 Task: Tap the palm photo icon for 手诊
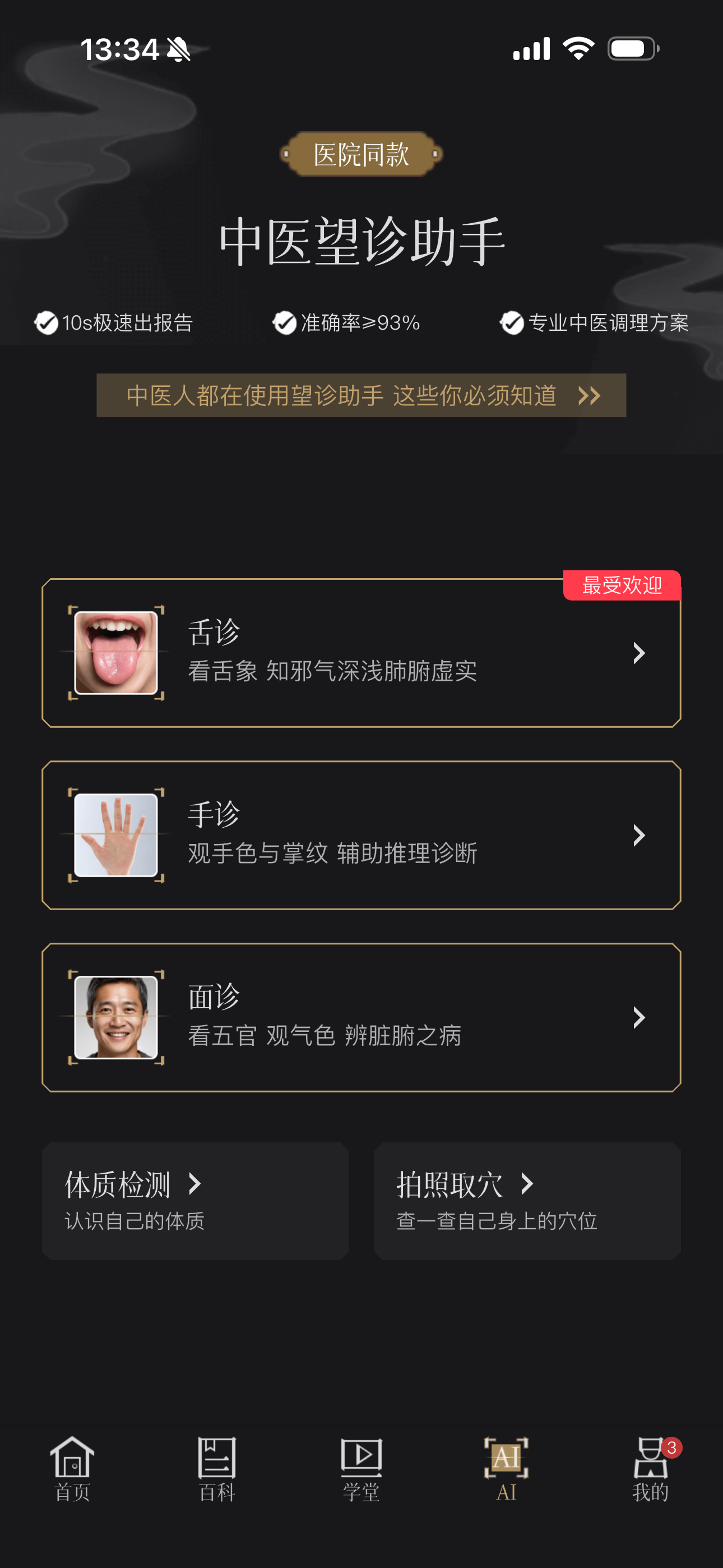tap(116, 834)
